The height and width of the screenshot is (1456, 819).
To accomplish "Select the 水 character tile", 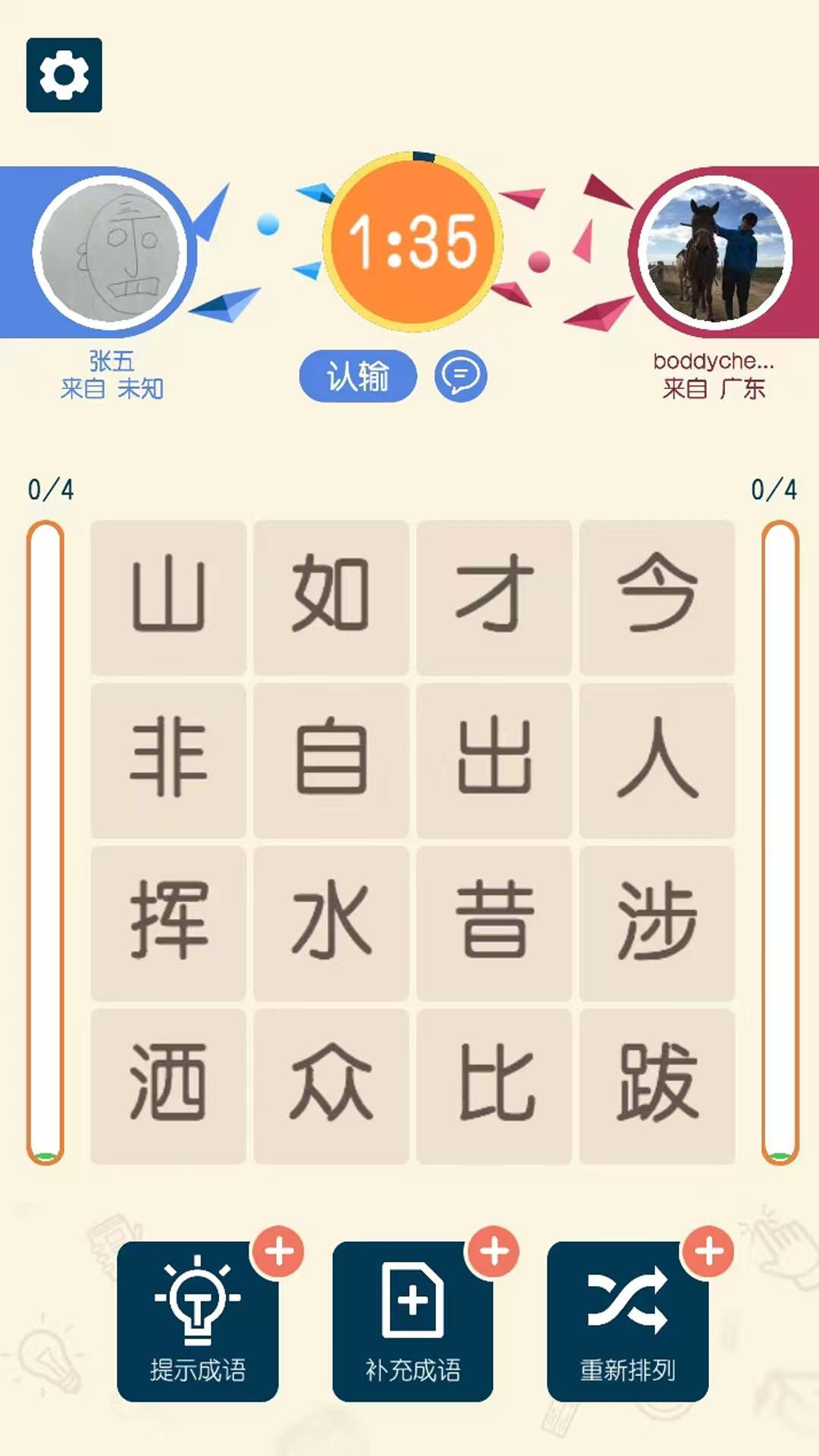I will coord(331,923).
